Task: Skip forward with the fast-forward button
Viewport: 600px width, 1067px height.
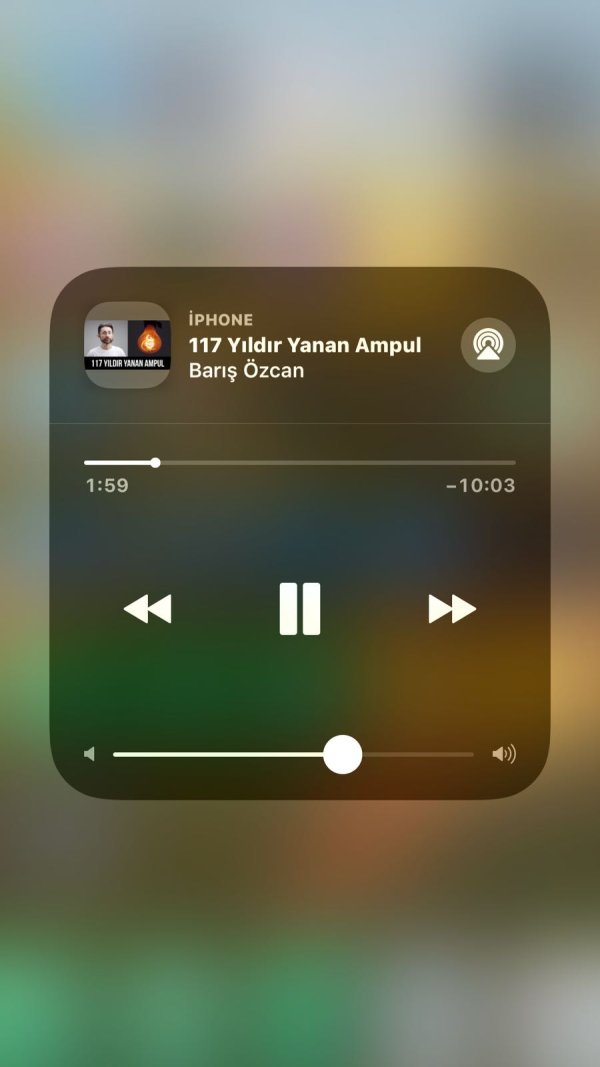Action: 452,609
